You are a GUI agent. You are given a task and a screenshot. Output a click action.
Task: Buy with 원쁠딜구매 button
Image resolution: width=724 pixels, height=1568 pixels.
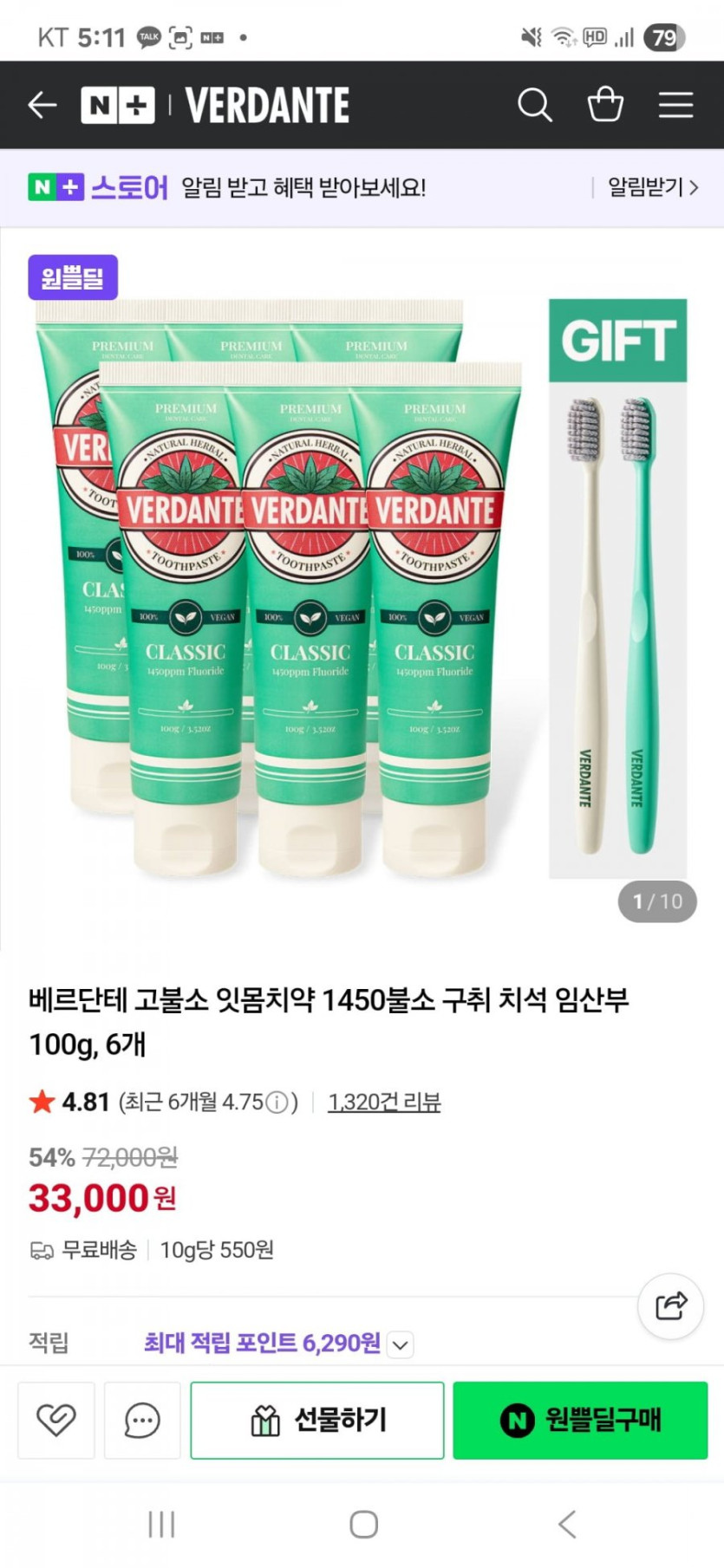(580, 1420)
